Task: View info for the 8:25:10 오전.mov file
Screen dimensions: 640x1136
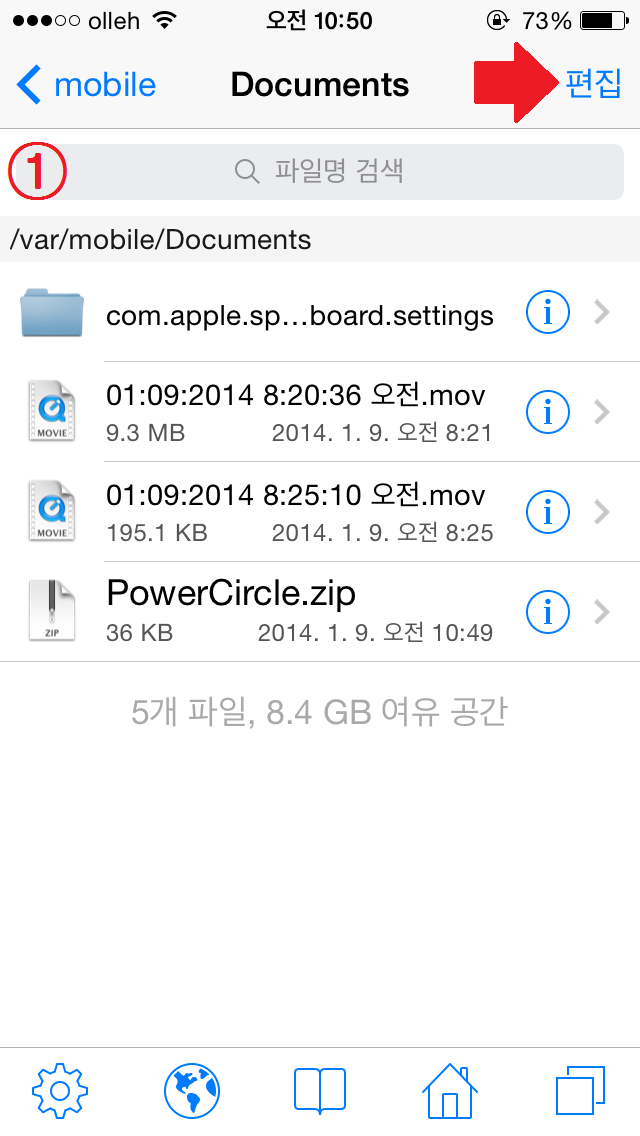Action: pyautogui.click(x=547, y=512)
